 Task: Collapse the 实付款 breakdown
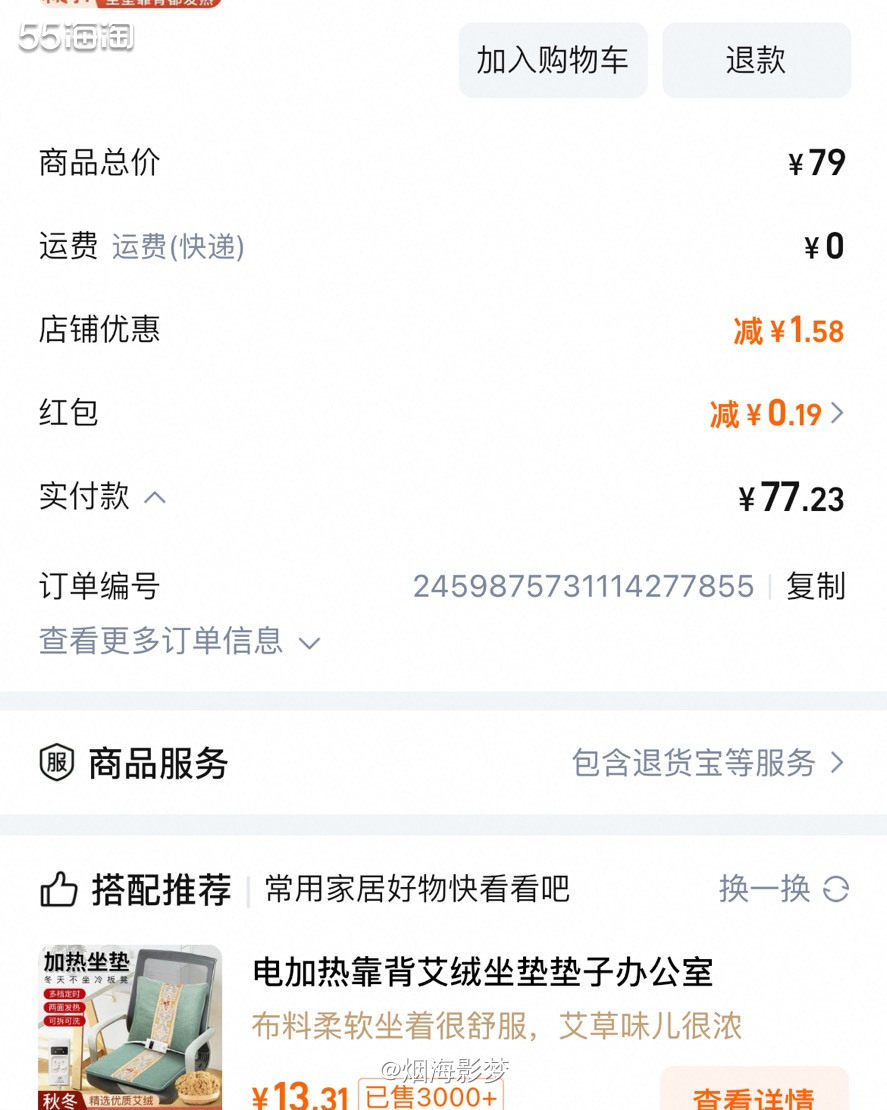coord(155,497)
